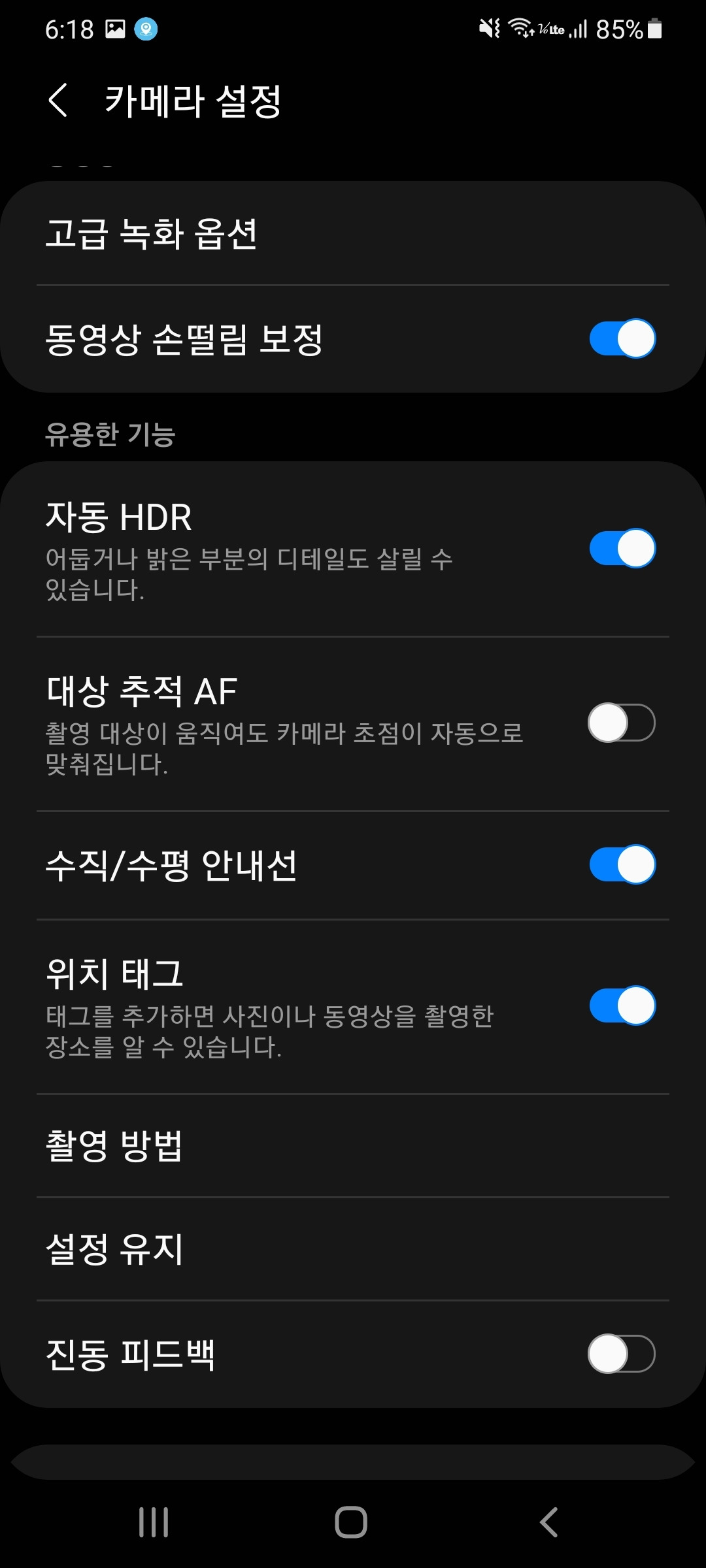The height and width of the screenshot is (1568, 706).
Task: Go back from 카메라 설정
Action: tap(58, 101)
